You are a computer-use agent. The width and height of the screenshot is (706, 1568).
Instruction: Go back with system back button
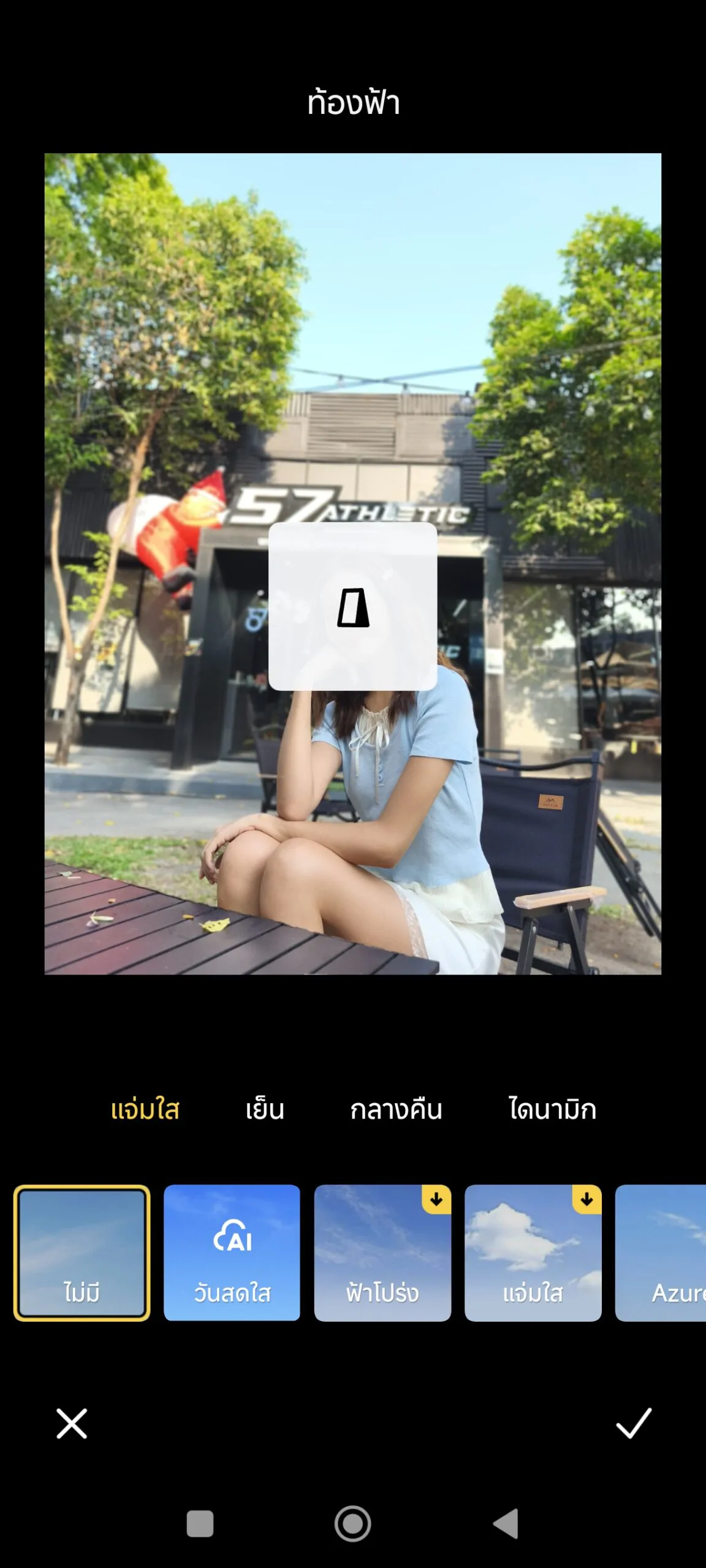tap(506, 1523)
